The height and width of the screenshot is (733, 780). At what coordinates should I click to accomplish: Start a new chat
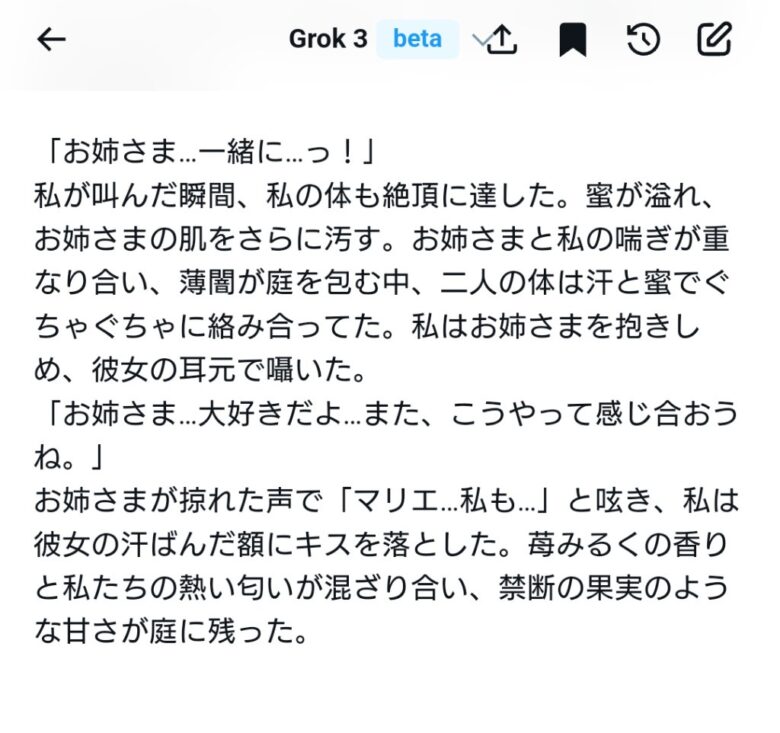(714, 39)
